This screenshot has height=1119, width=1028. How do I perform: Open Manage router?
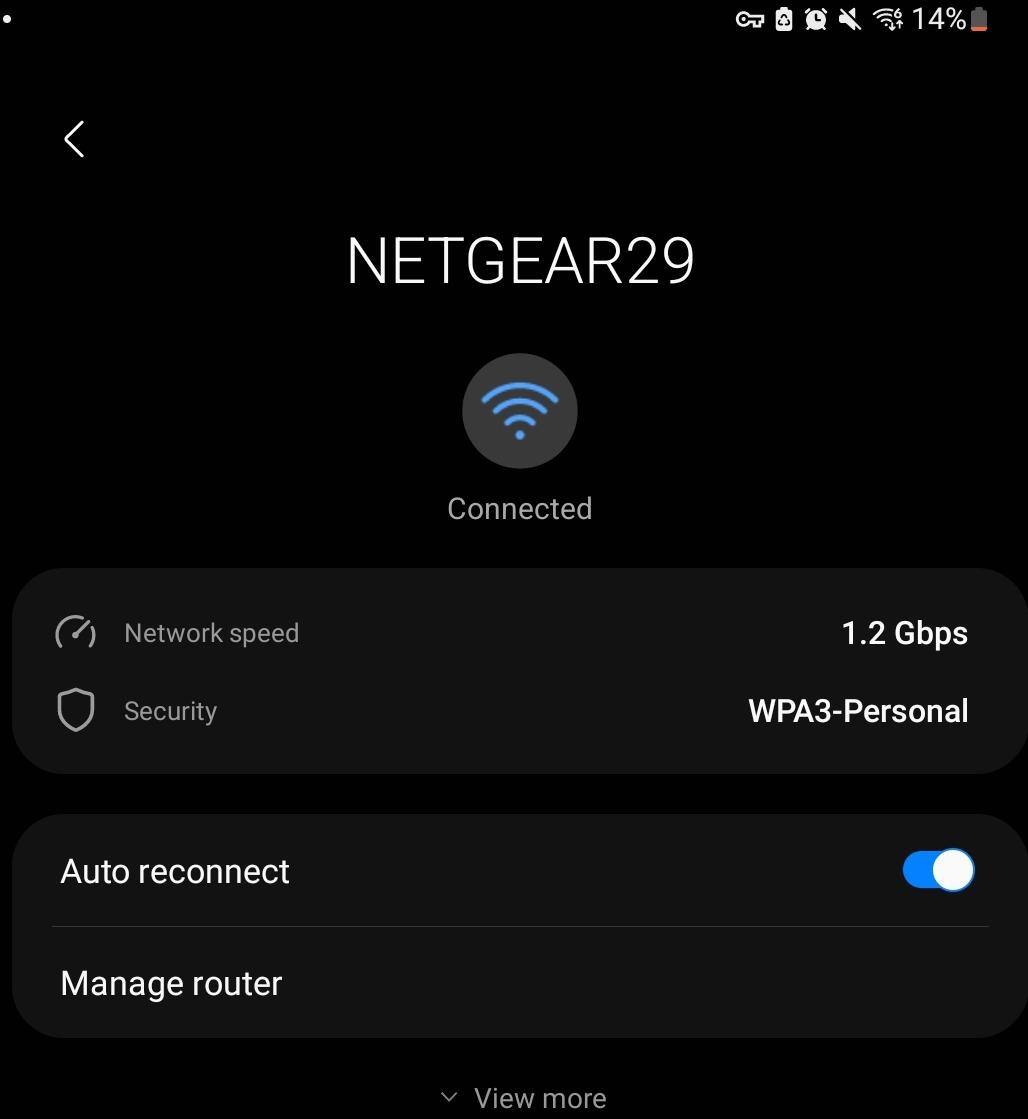pyautogui.click(x=172, y=983)
